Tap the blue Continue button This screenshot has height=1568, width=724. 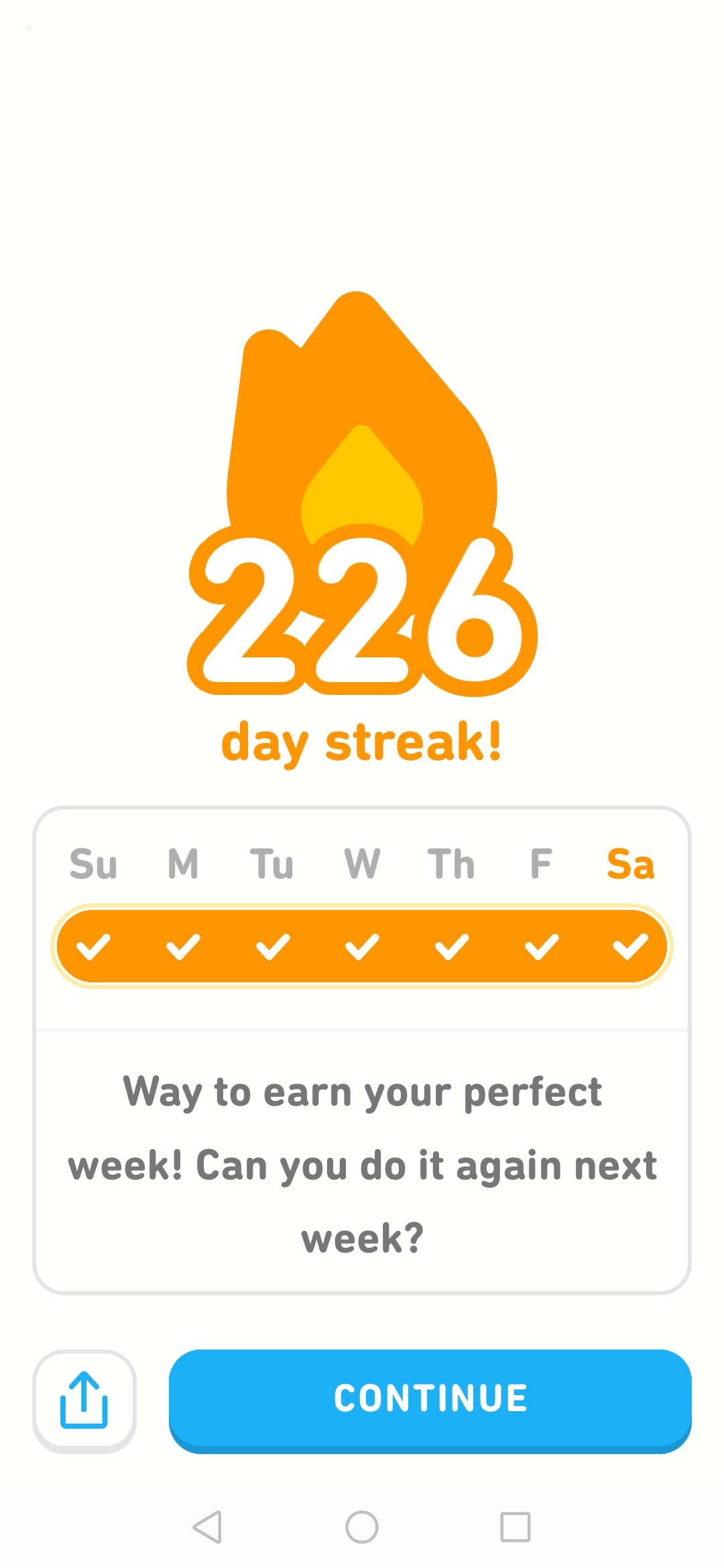(x=430, y=1400)
